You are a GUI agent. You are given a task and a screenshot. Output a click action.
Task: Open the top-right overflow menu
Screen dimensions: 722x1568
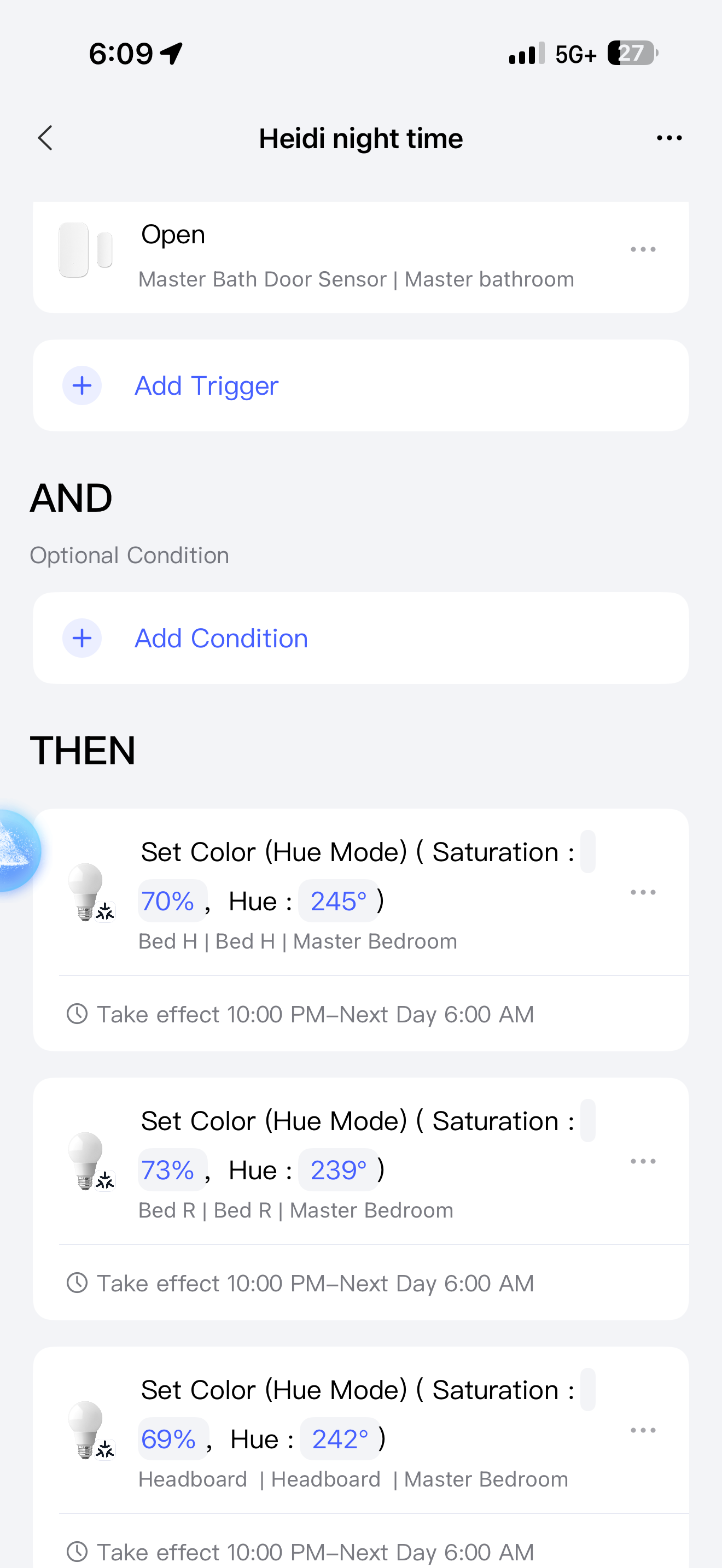pos(669,138)
